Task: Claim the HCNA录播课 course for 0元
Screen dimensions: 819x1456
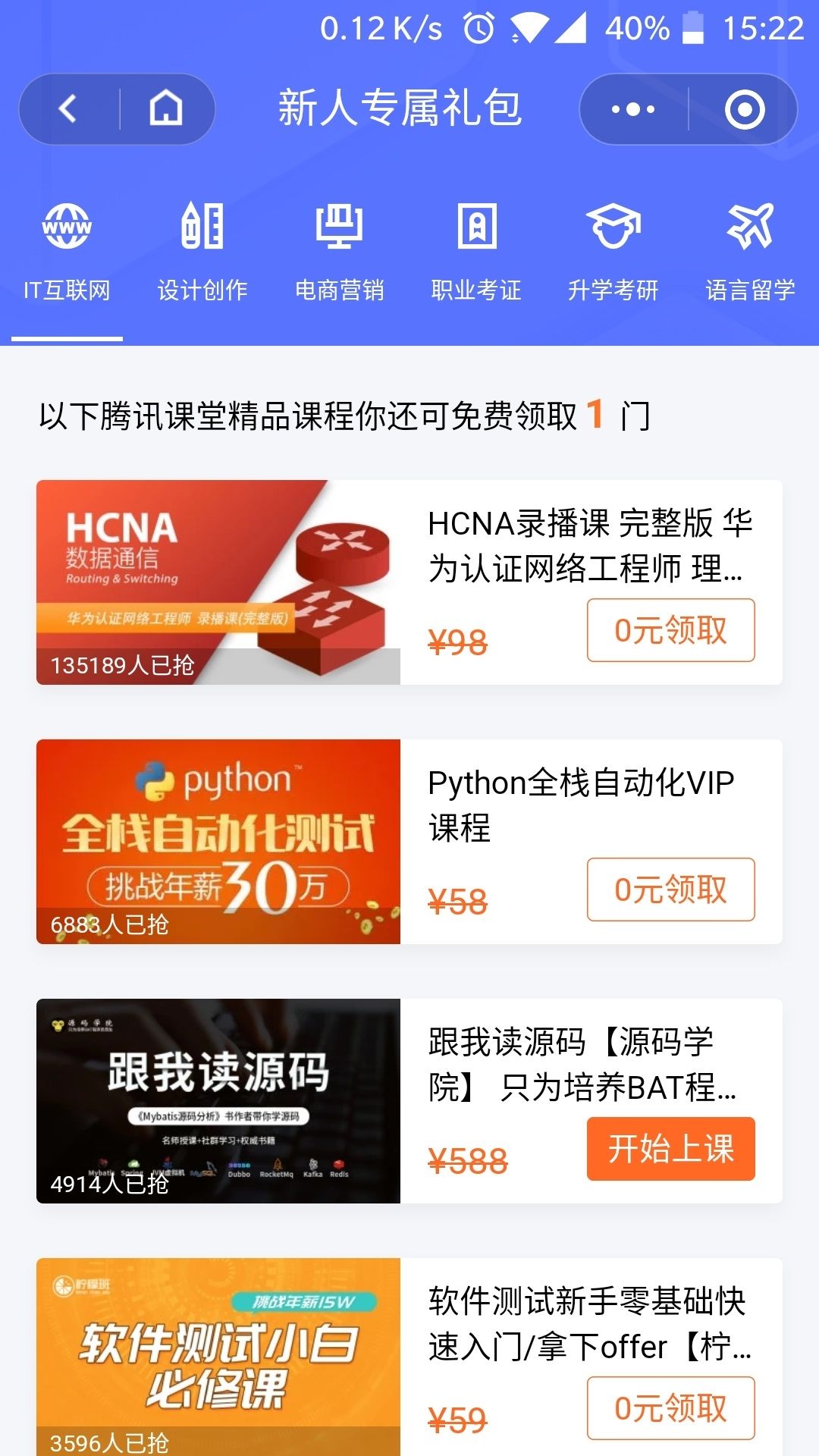Action: pos(670,630)
